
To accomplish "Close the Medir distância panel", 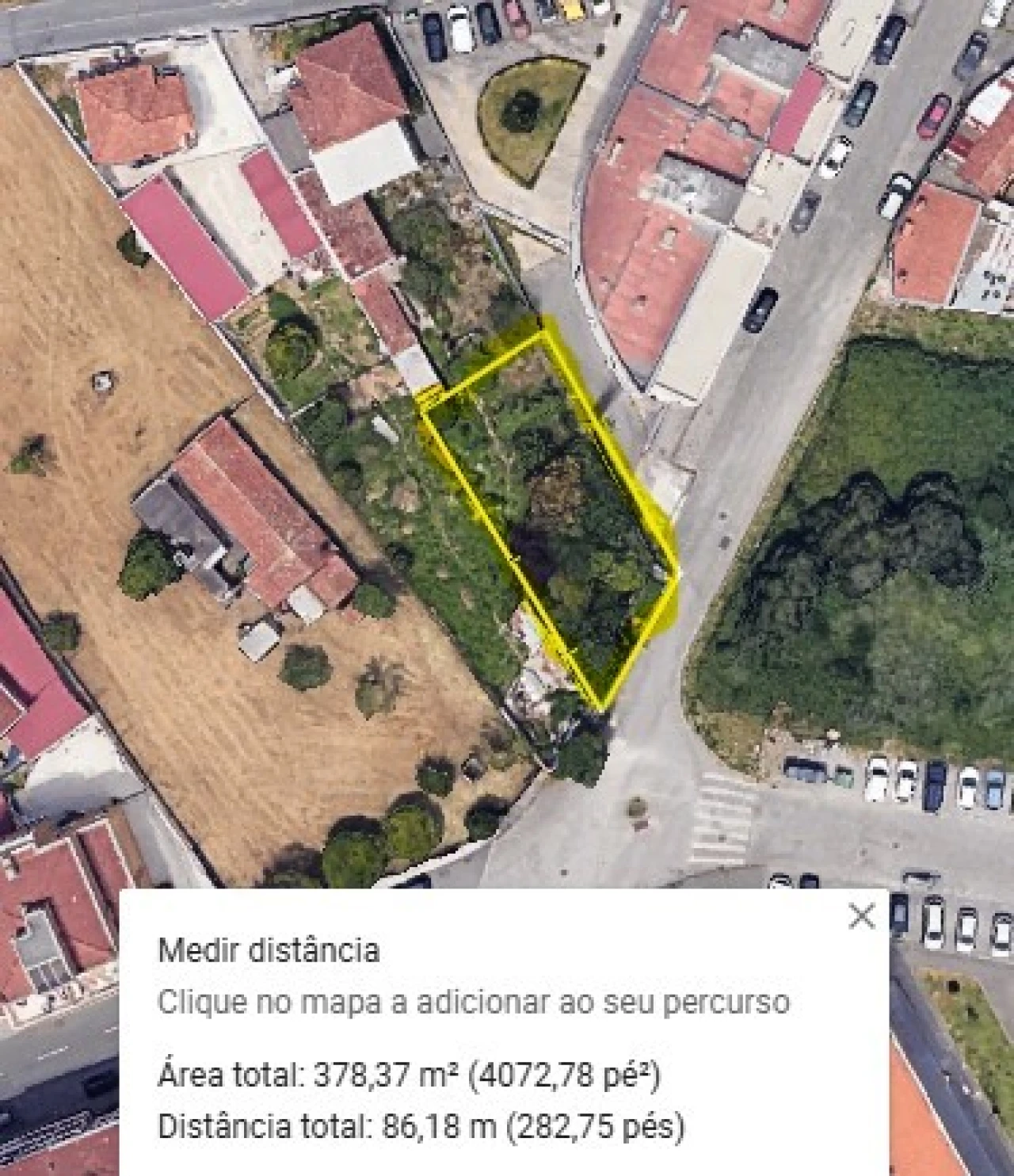I will (x=861, y=916).
